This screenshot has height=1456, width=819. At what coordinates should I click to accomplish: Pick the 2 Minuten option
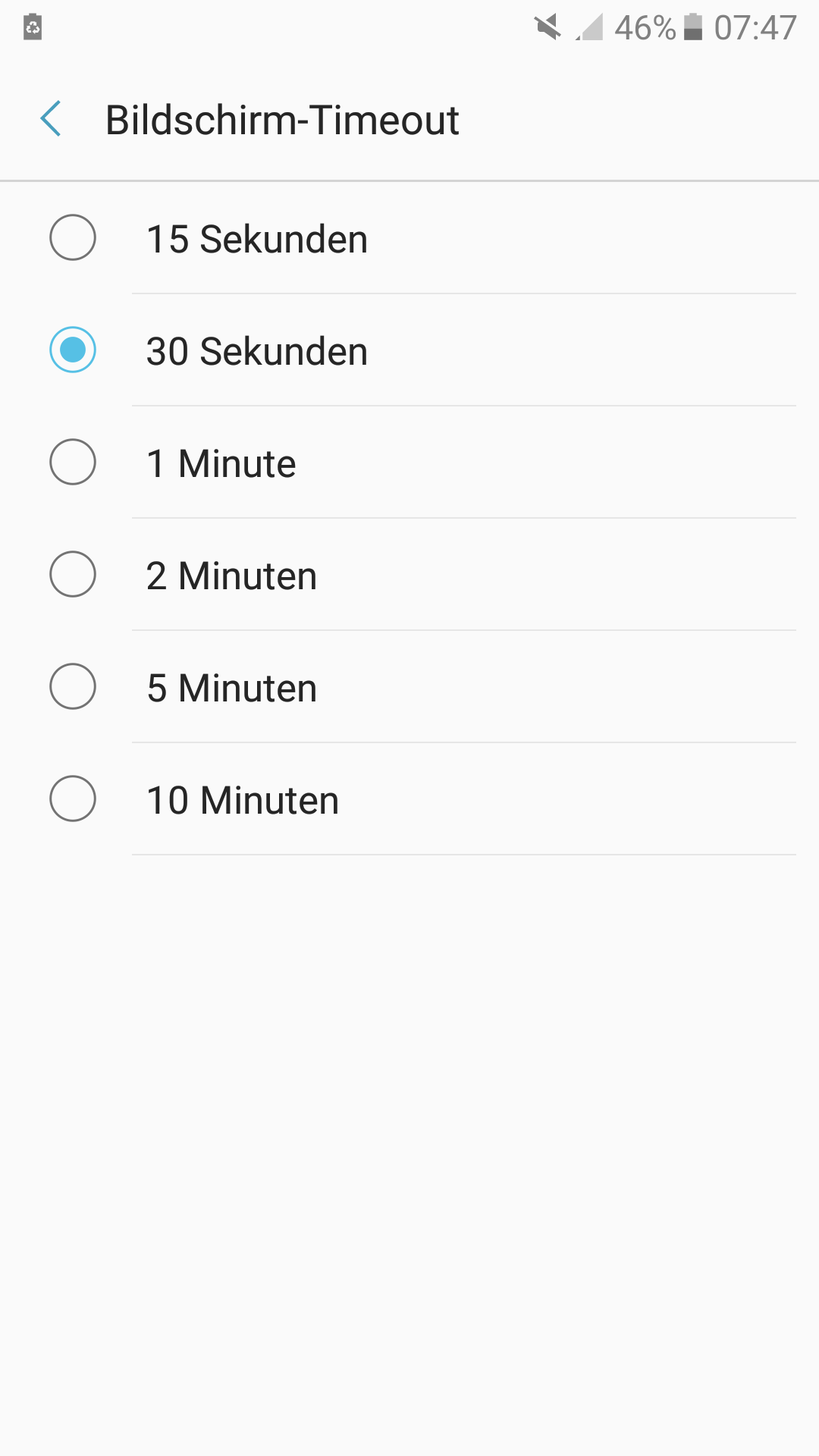409,575
